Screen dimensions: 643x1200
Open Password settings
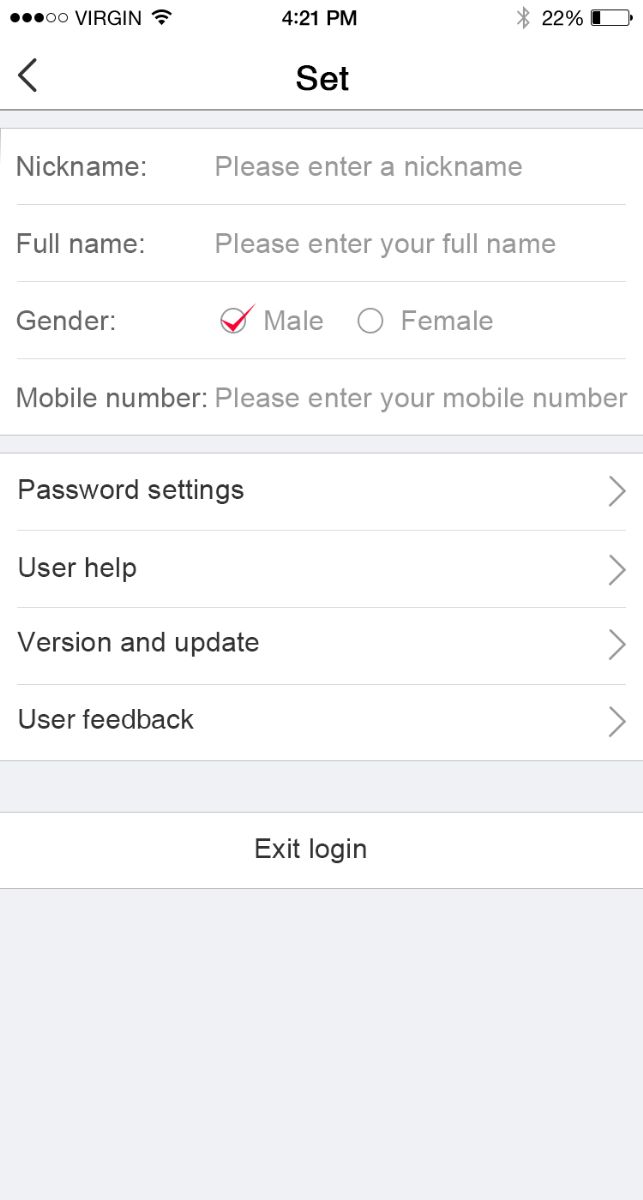click(x=321, y=491)
